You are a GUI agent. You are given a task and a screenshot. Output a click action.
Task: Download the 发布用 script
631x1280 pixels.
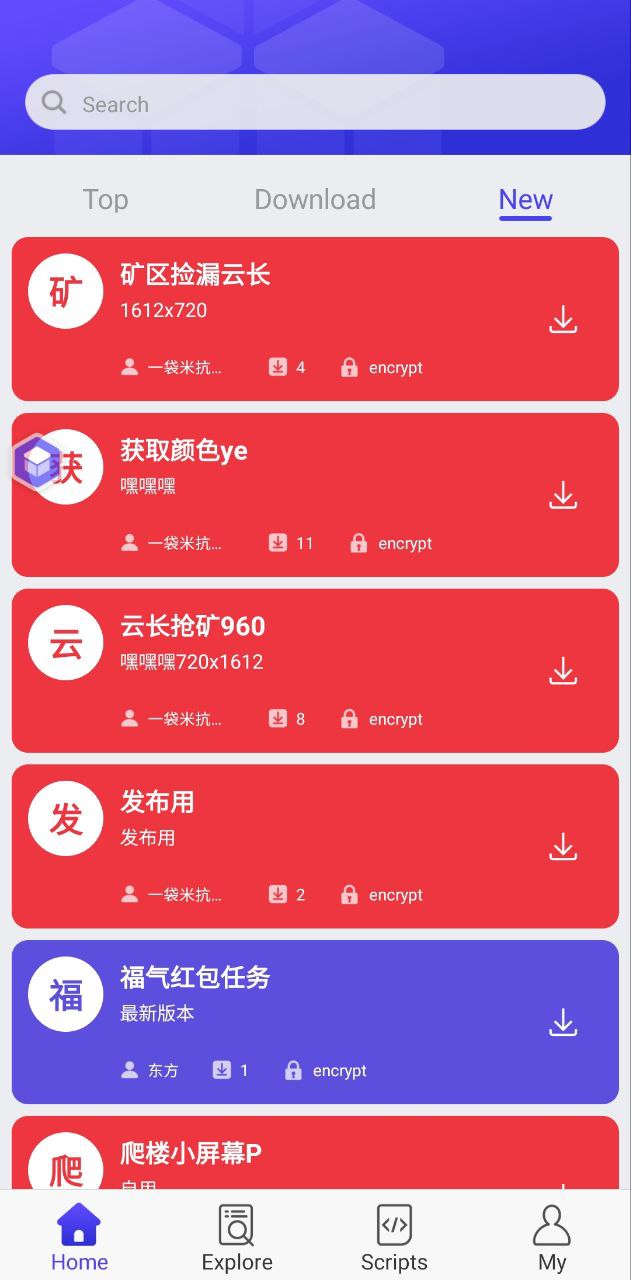coord(563,848)
